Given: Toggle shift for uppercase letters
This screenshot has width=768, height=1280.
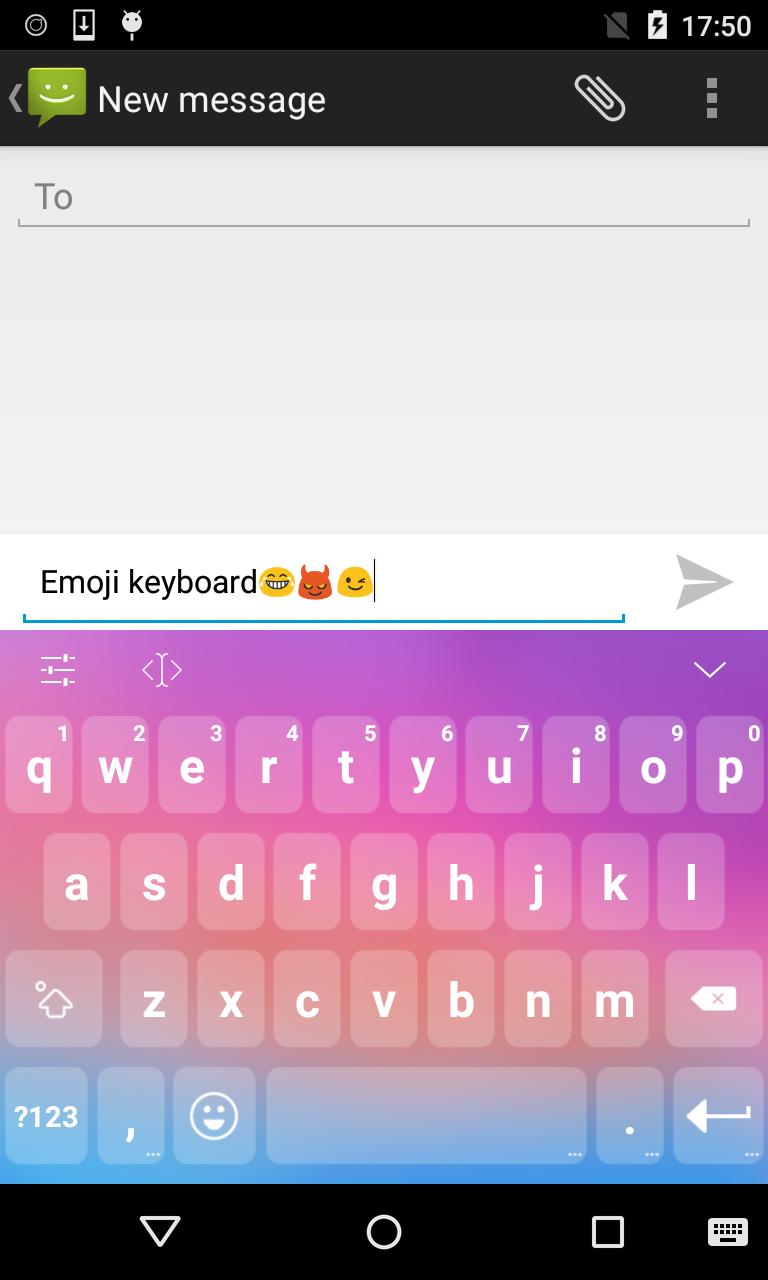Looking at the screenshot, I should pos(53,999).
